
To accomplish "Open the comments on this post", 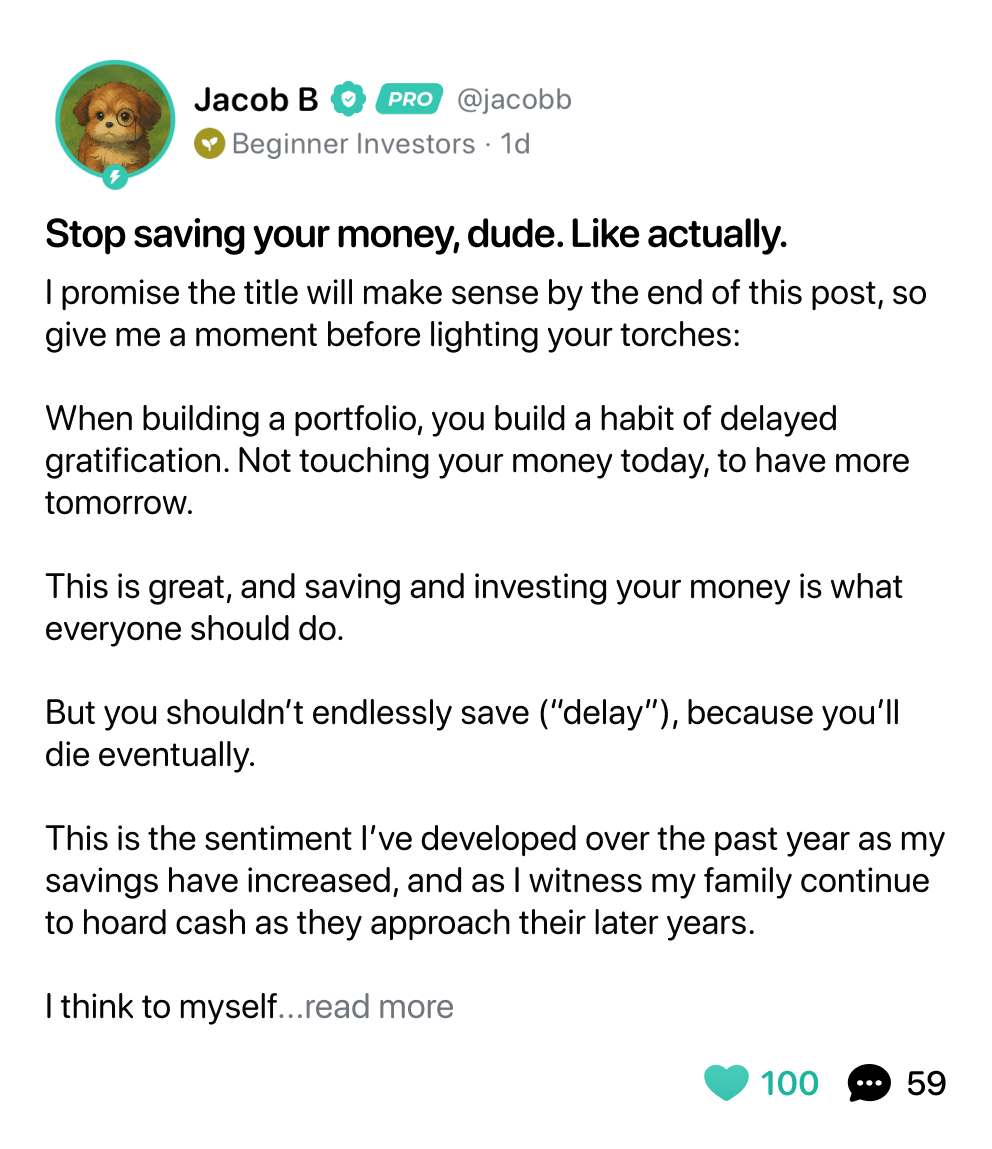I will (x=869, y=1083).
